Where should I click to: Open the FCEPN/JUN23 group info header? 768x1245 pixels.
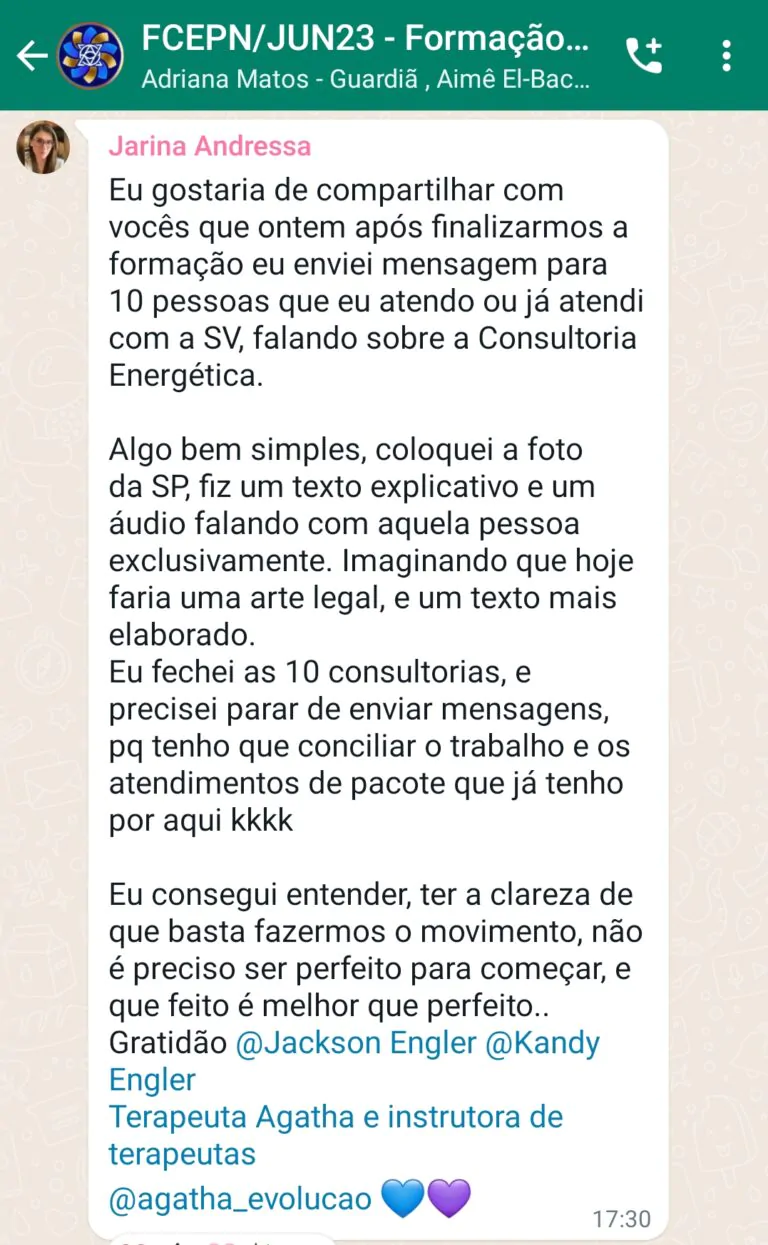coord(366,56)
